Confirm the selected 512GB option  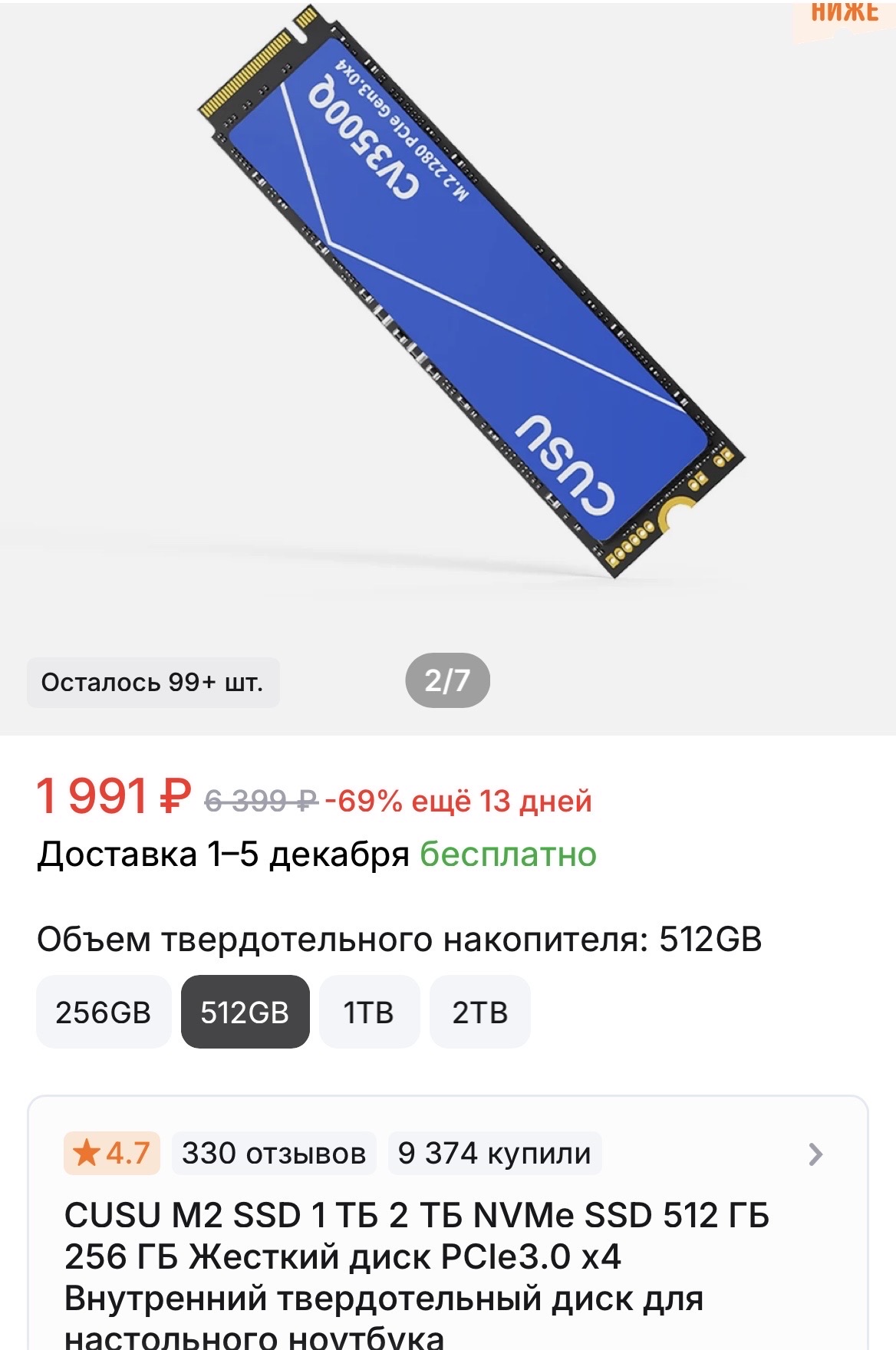(x=245, y=1012)
